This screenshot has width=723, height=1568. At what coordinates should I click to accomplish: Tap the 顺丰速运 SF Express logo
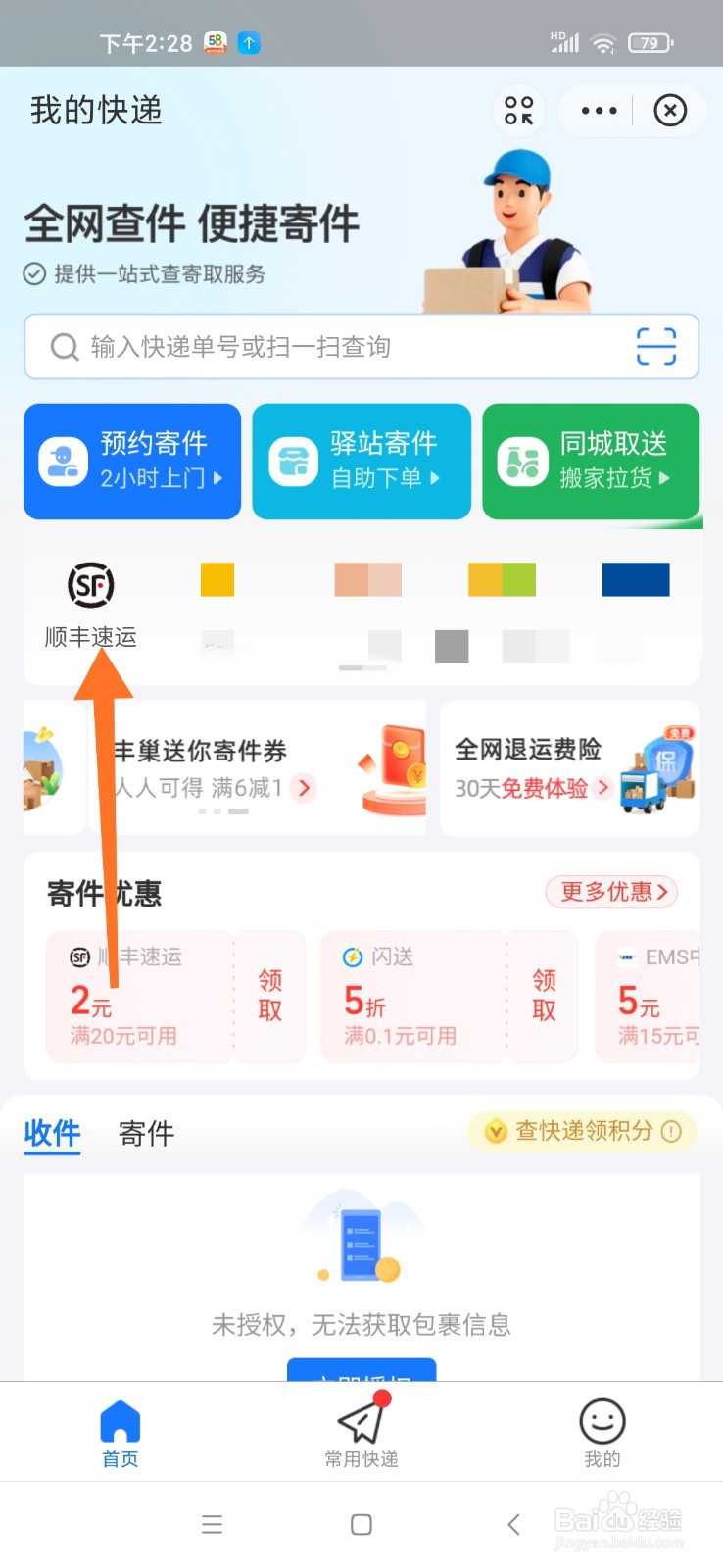click(91, 585)
